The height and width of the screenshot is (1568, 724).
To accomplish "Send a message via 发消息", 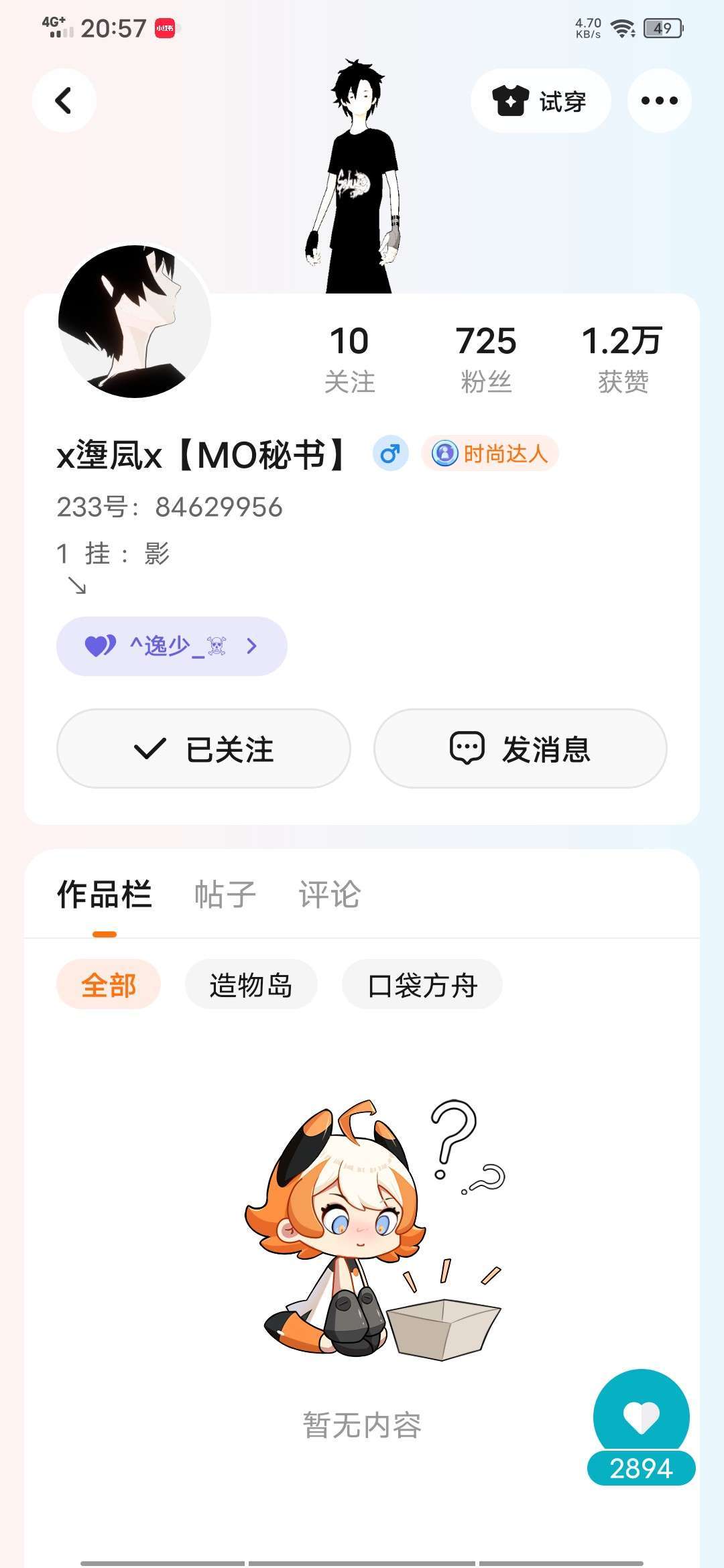I will pyautogui.click(x=520, y=748).
